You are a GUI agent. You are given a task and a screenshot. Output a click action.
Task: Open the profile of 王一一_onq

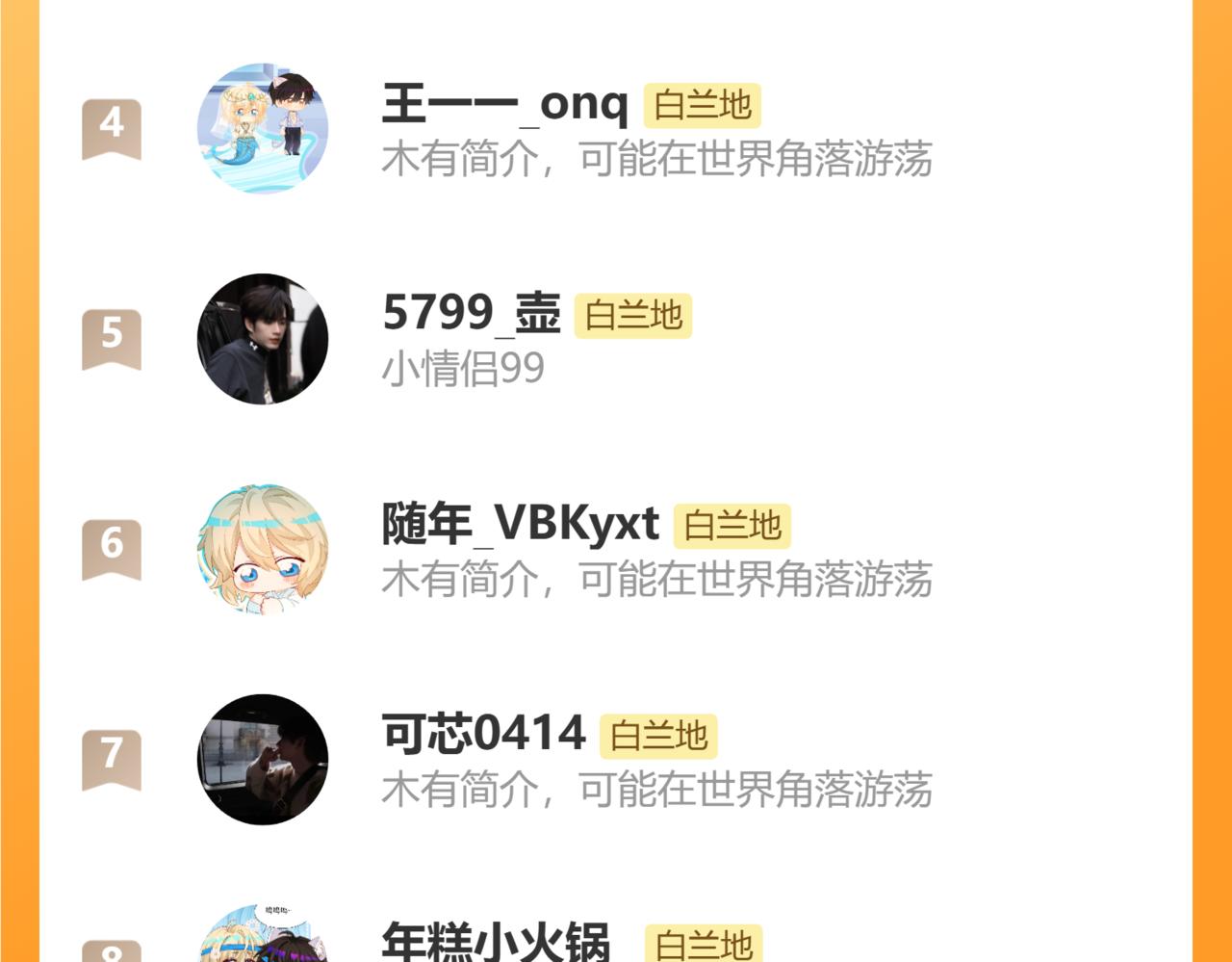coord(504,104)
